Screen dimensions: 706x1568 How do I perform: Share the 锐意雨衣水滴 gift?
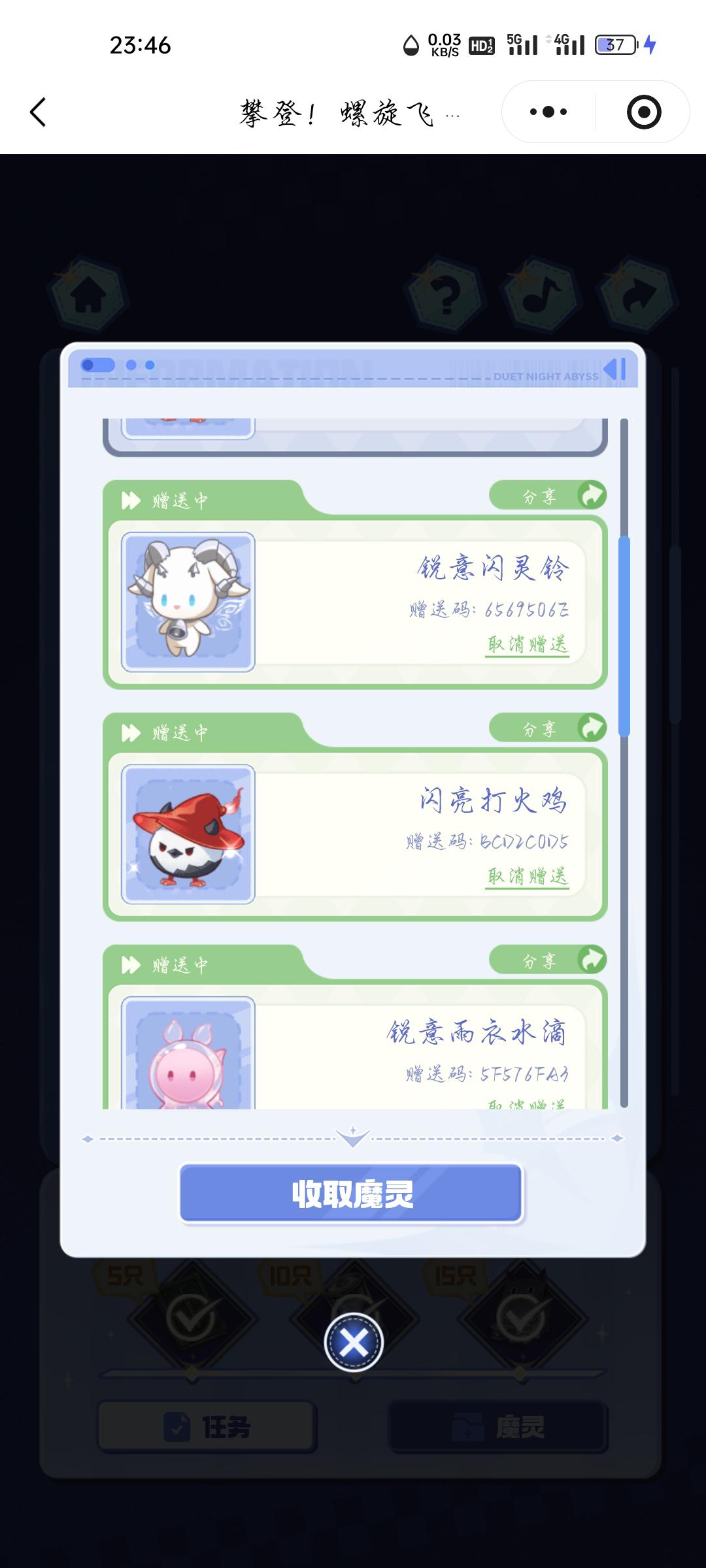548,960
